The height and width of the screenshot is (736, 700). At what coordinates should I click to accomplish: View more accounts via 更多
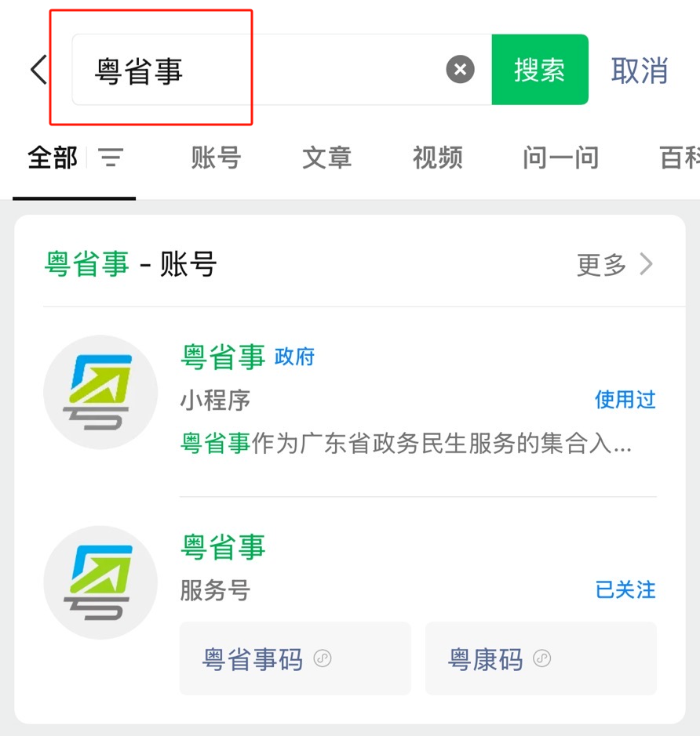[614, 264]
